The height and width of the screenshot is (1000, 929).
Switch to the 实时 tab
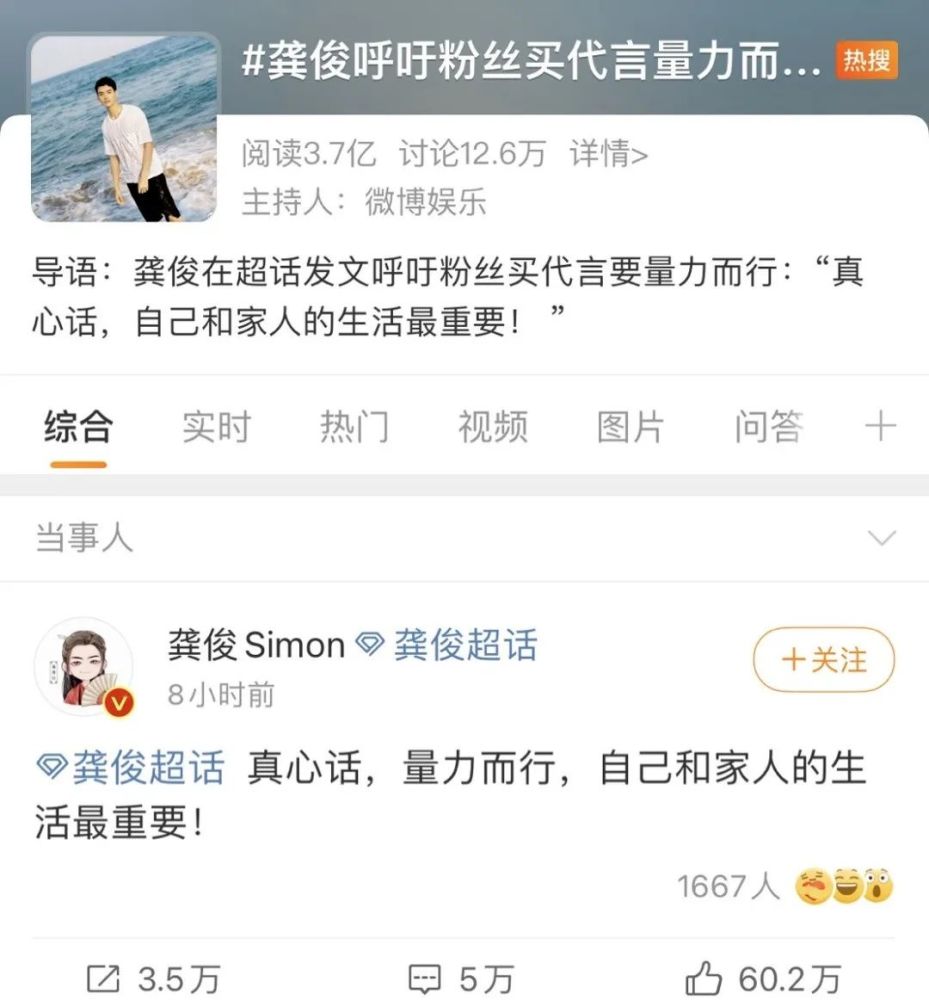(x=216, y=427)
